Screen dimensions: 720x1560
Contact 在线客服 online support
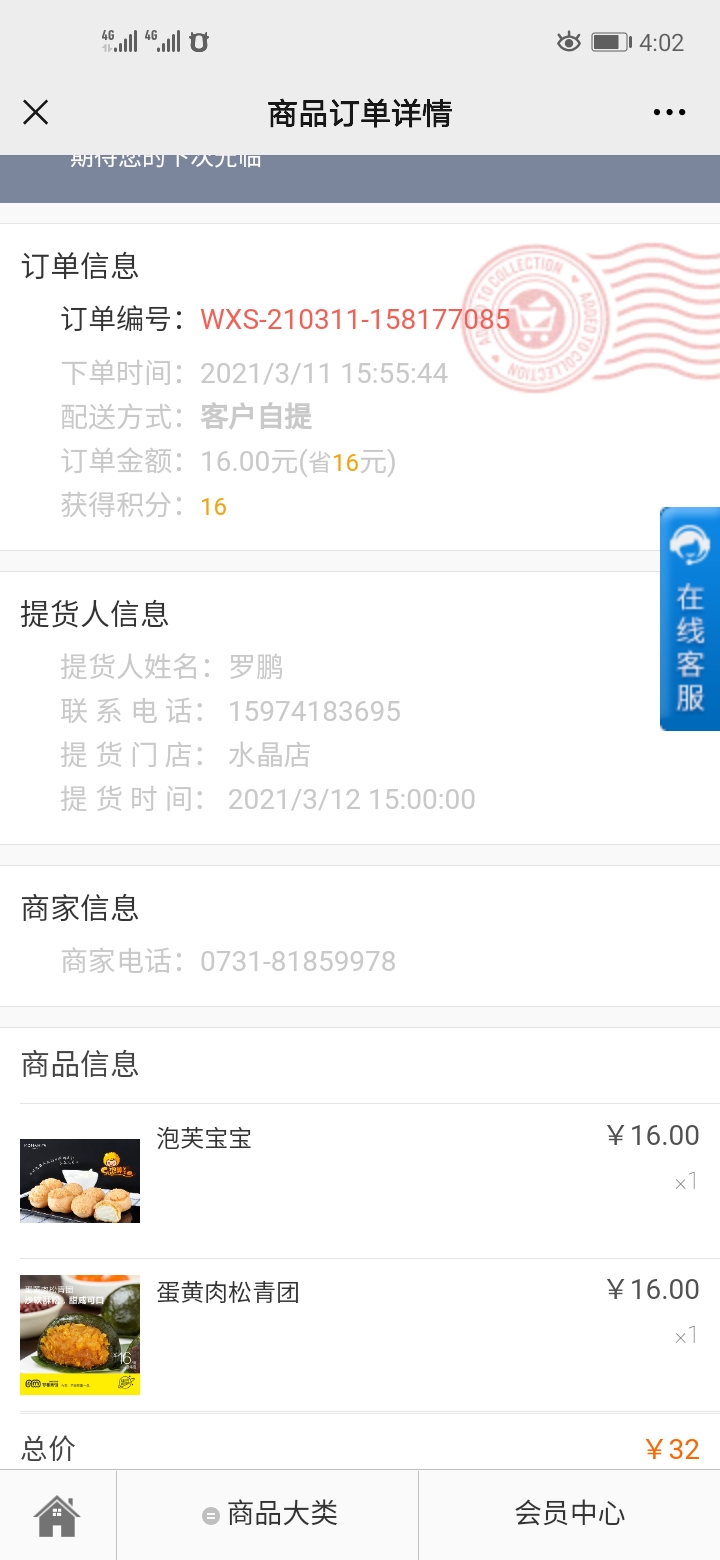coord(690,620)
